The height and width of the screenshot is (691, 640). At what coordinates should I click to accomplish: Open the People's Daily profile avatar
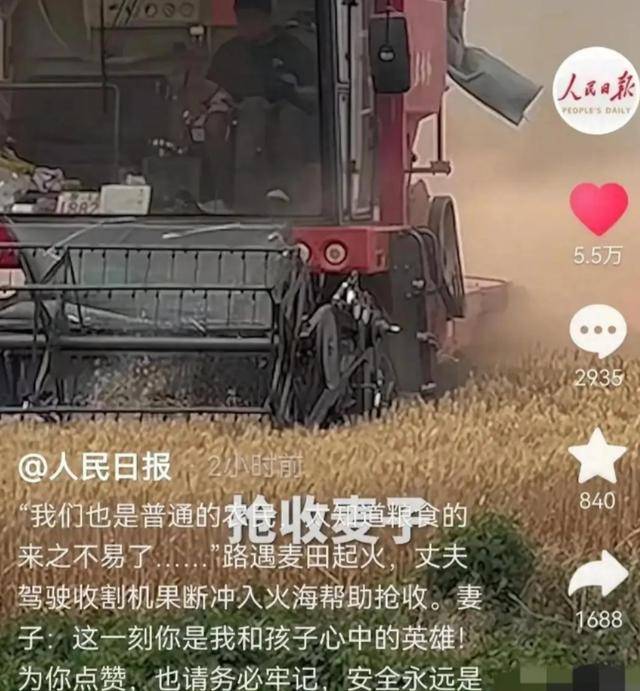point(596,90)
